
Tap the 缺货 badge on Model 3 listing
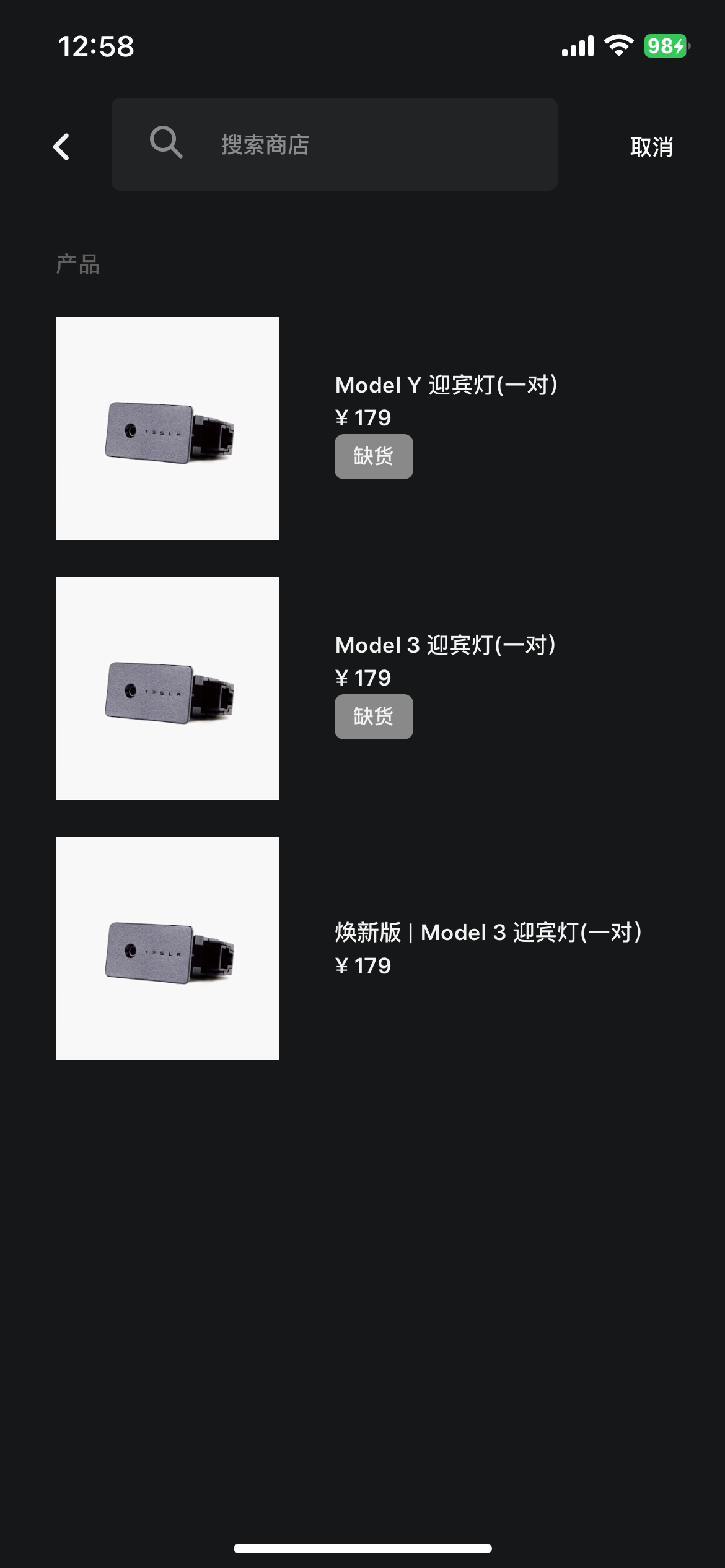click(373, 716)
